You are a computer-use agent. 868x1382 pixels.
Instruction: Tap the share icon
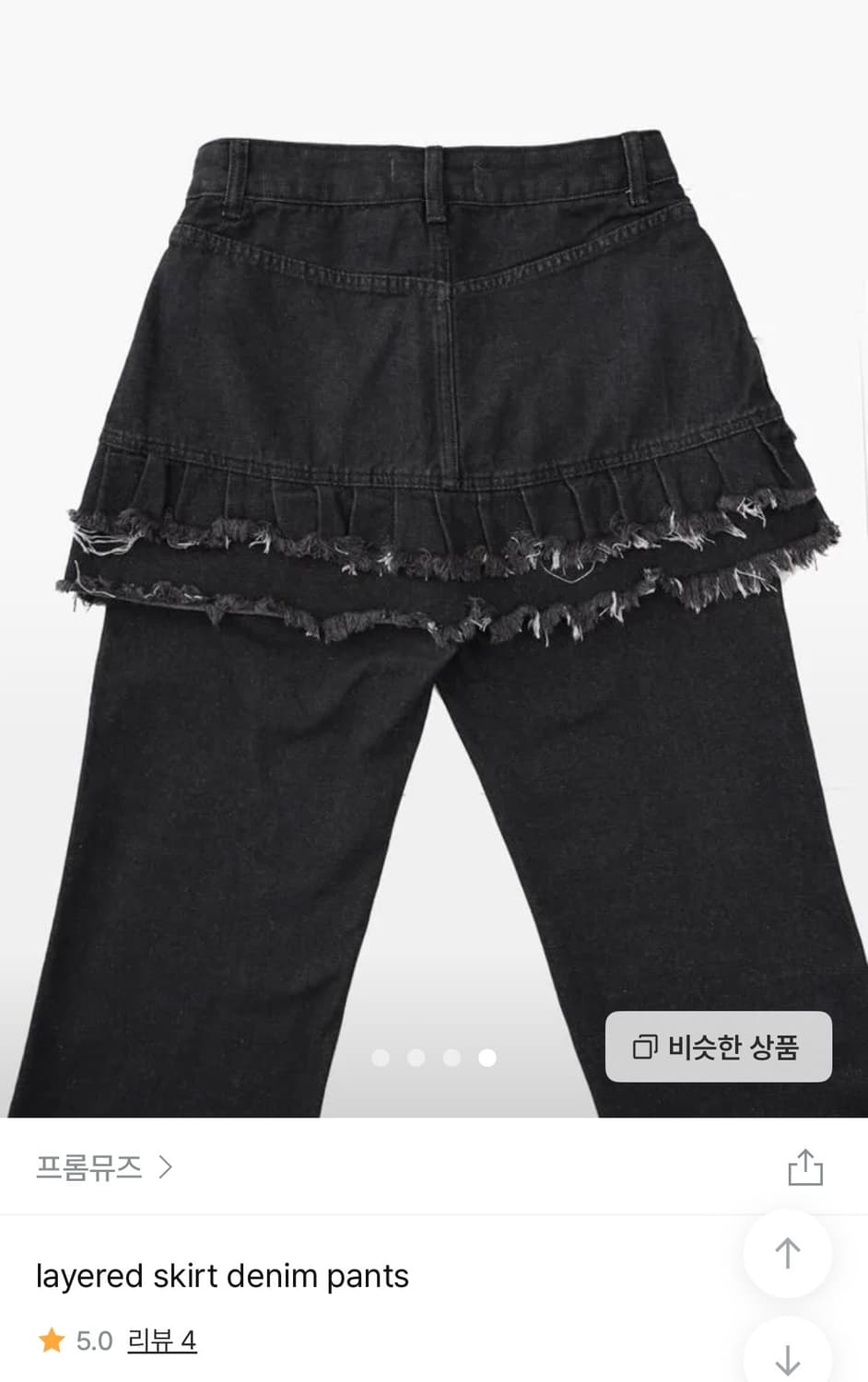[x=806, y=1167]
